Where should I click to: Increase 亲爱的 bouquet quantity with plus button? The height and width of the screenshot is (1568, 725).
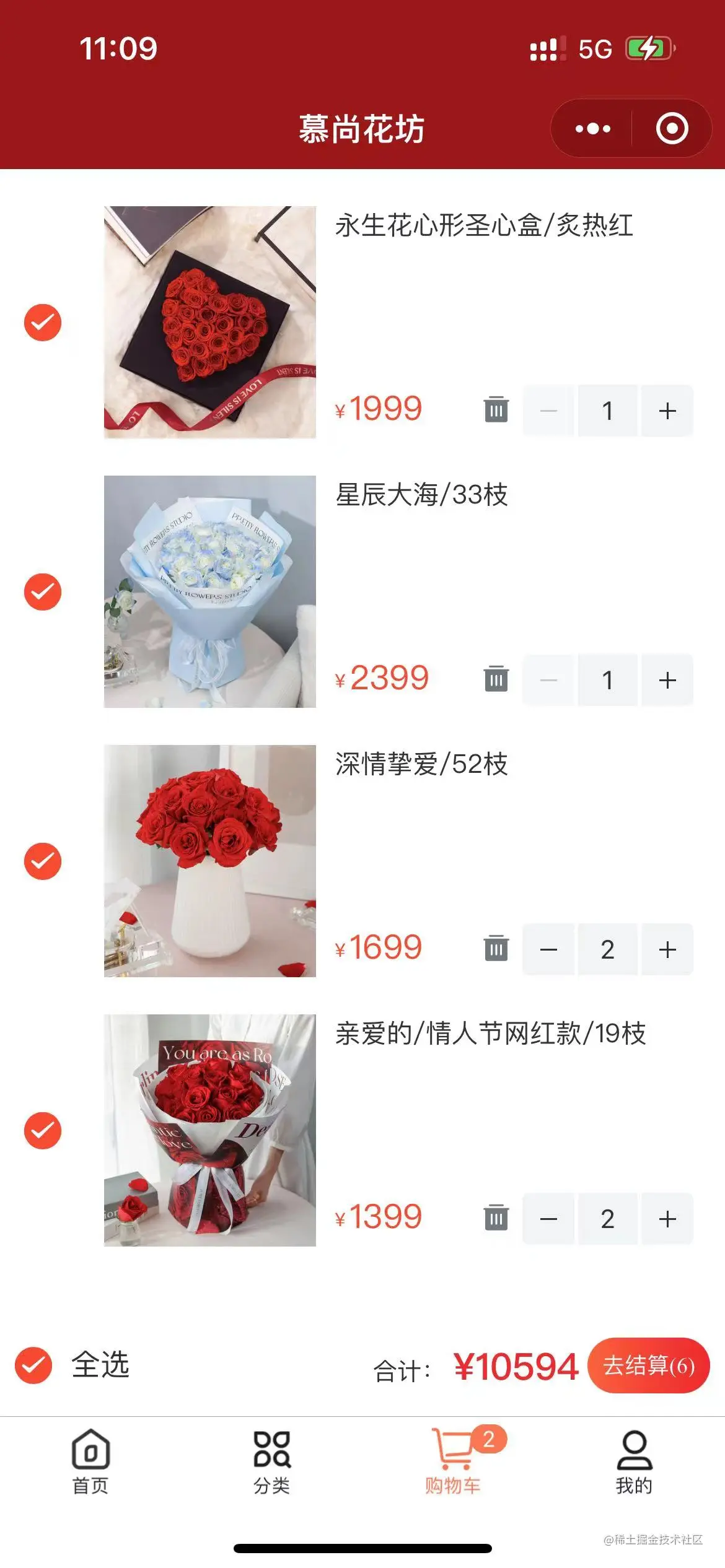(x=667, y=1217)
